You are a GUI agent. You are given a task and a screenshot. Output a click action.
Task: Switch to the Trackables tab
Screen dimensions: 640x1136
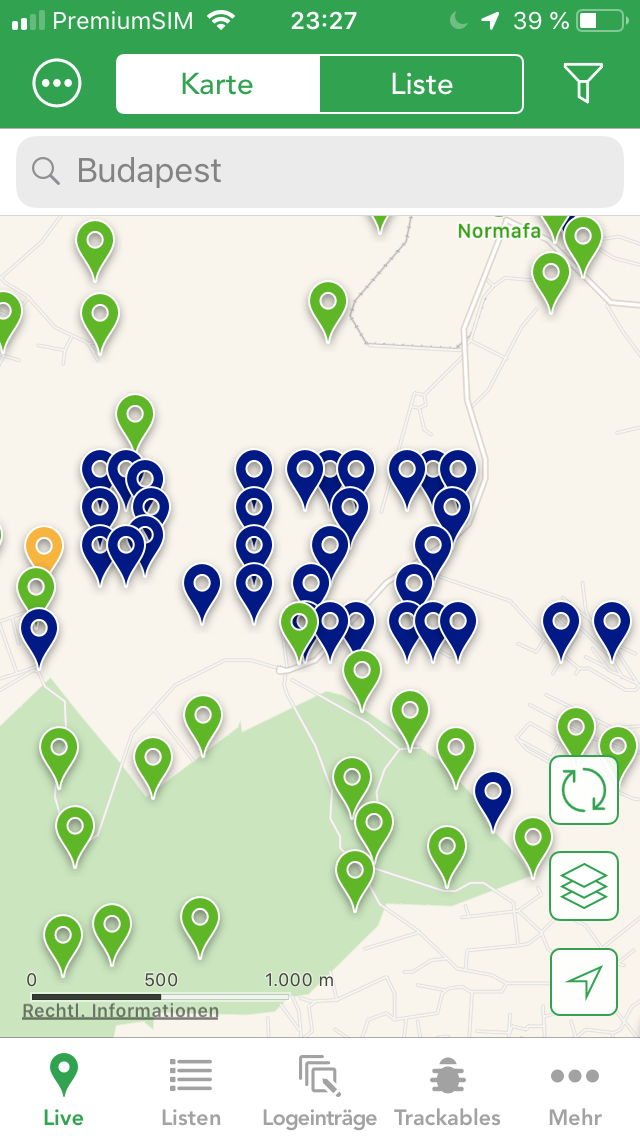[x=447, y=1092]
